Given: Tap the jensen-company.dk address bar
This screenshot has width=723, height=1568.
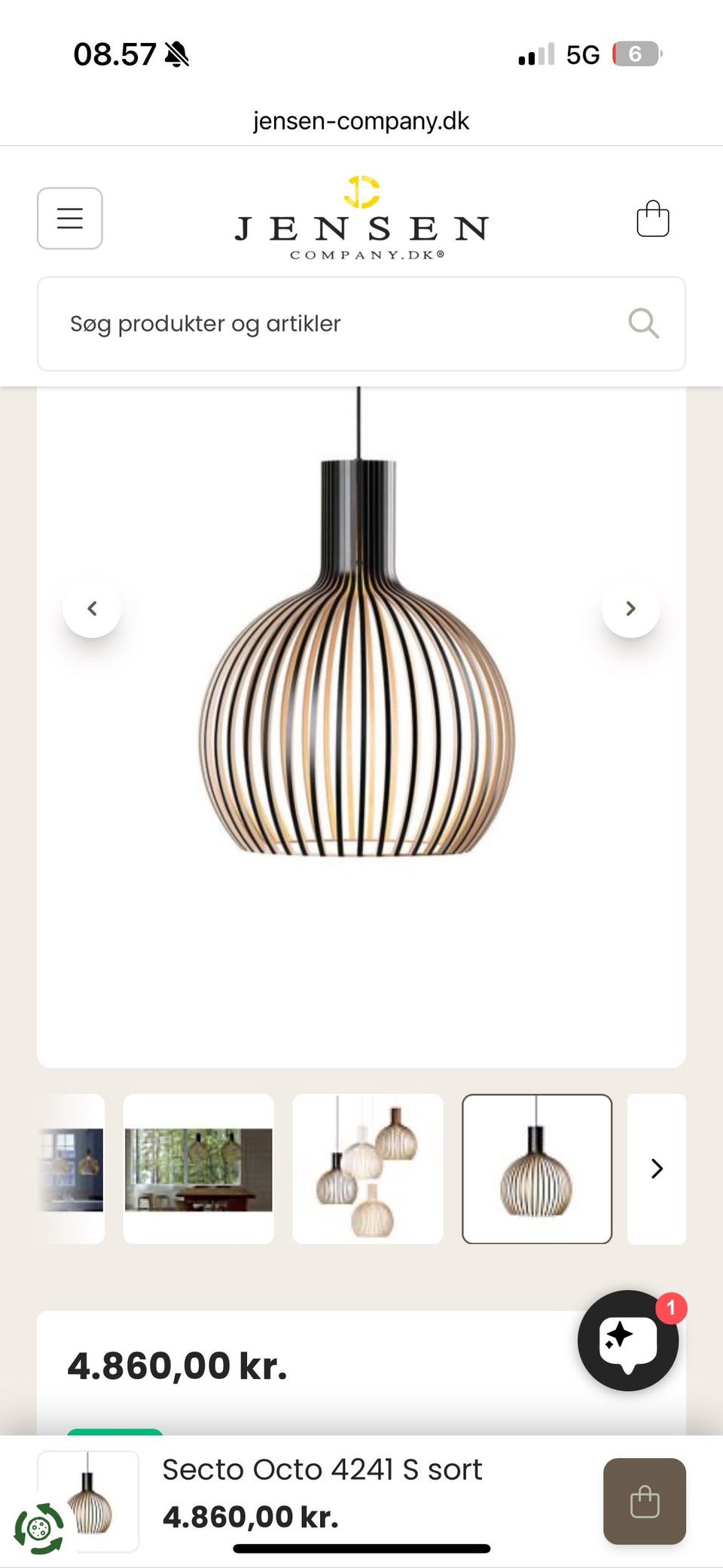Looking at the screenshot, I should point(361,121).
